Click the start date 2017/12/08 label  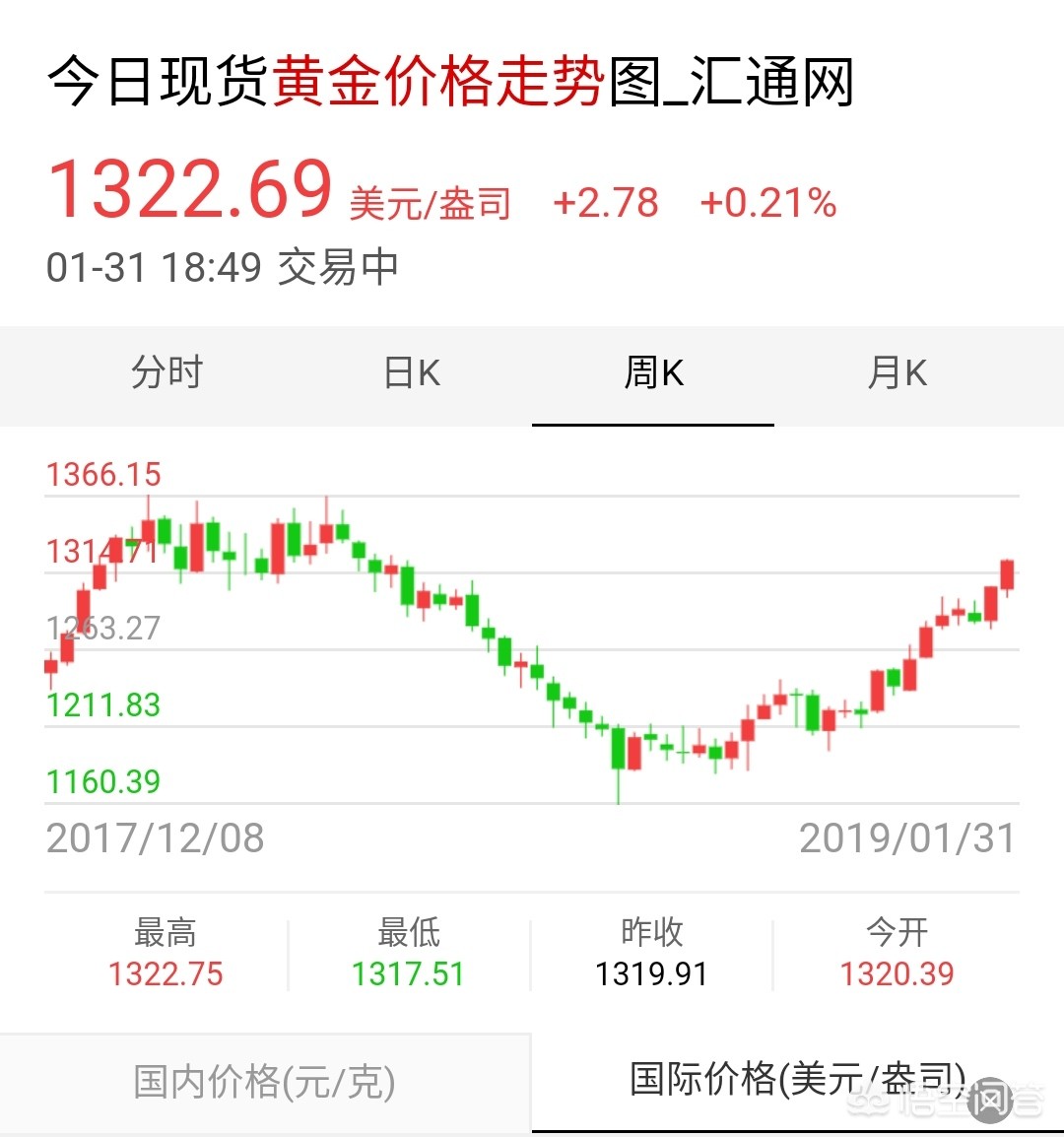[x=155, y=838]
